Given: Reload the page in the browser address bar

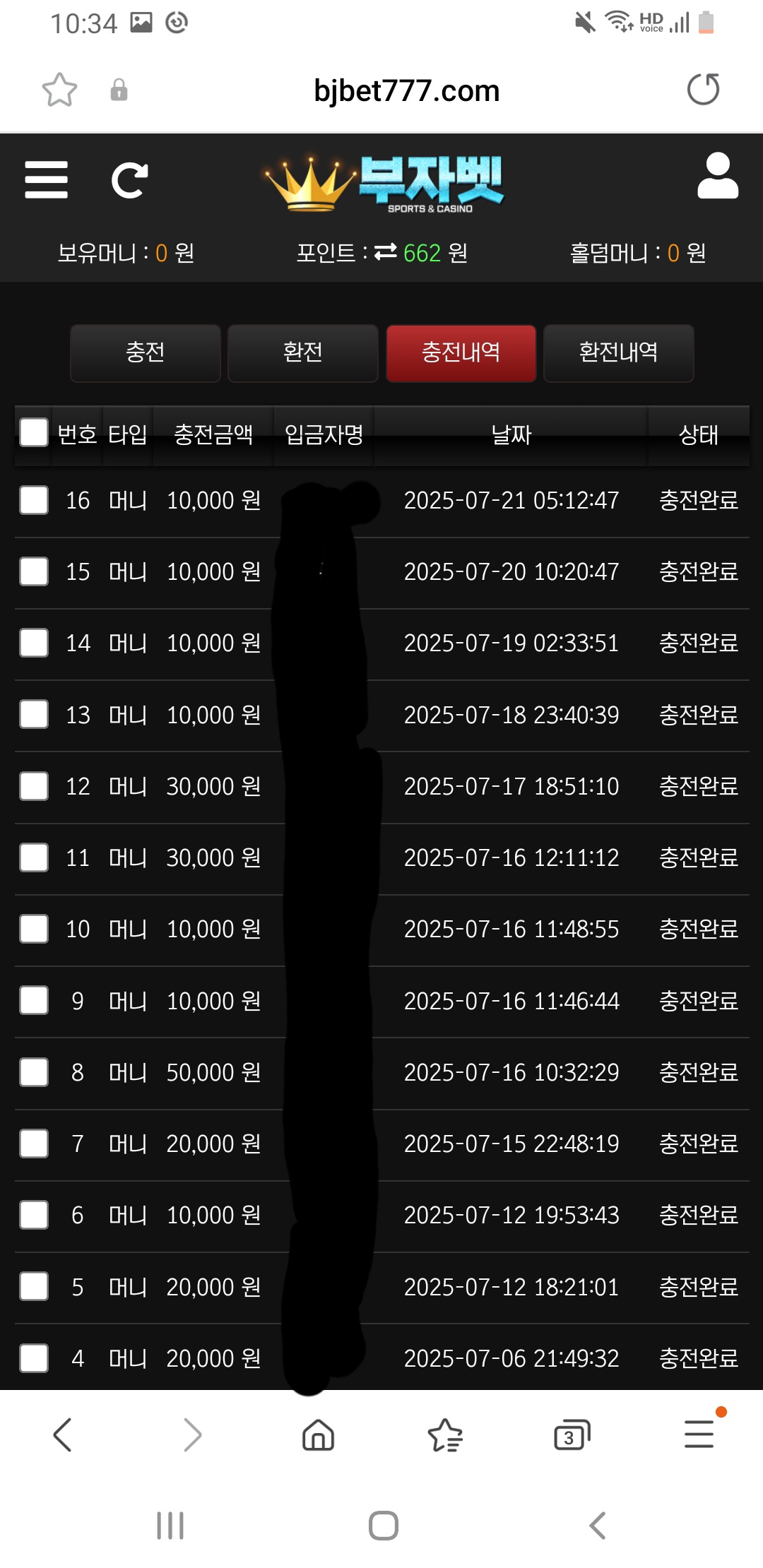Looking at the screenshot, I should coord(704,90).
